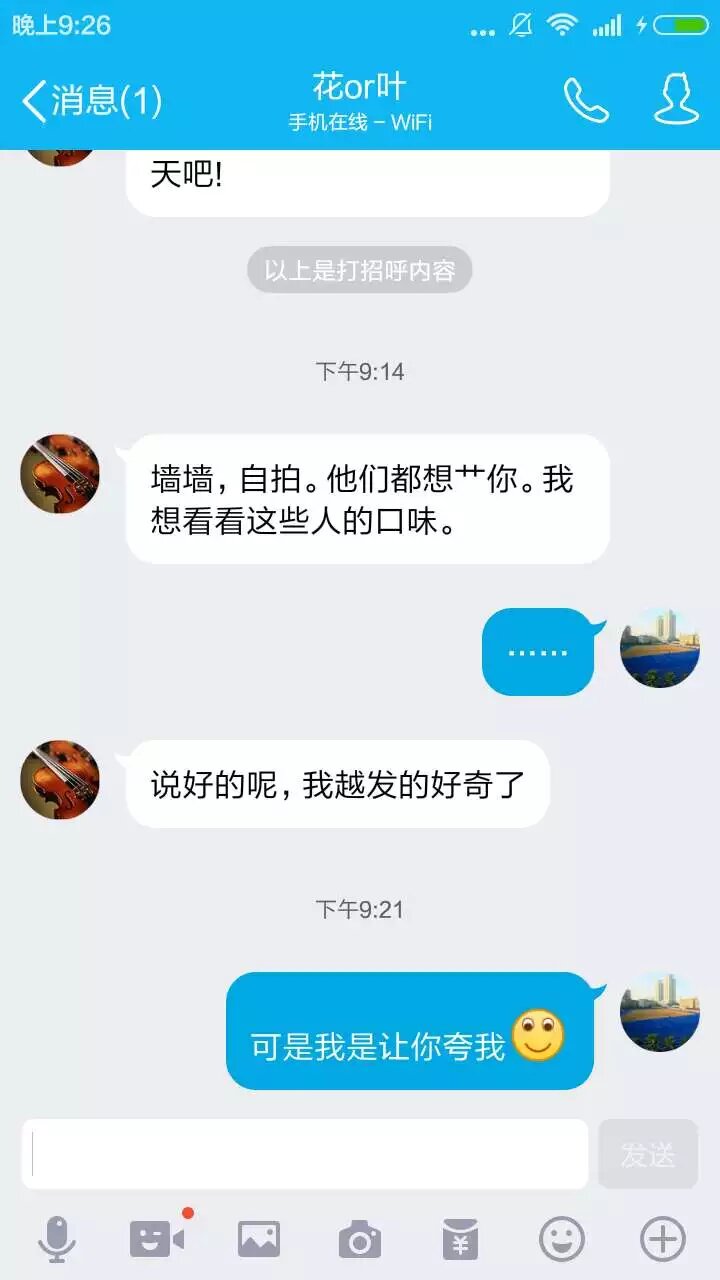The width and height of the screenshot is (720, 1280).
Task: View the violin avatar beside 说好的呢 message
Action: [60, 780]
